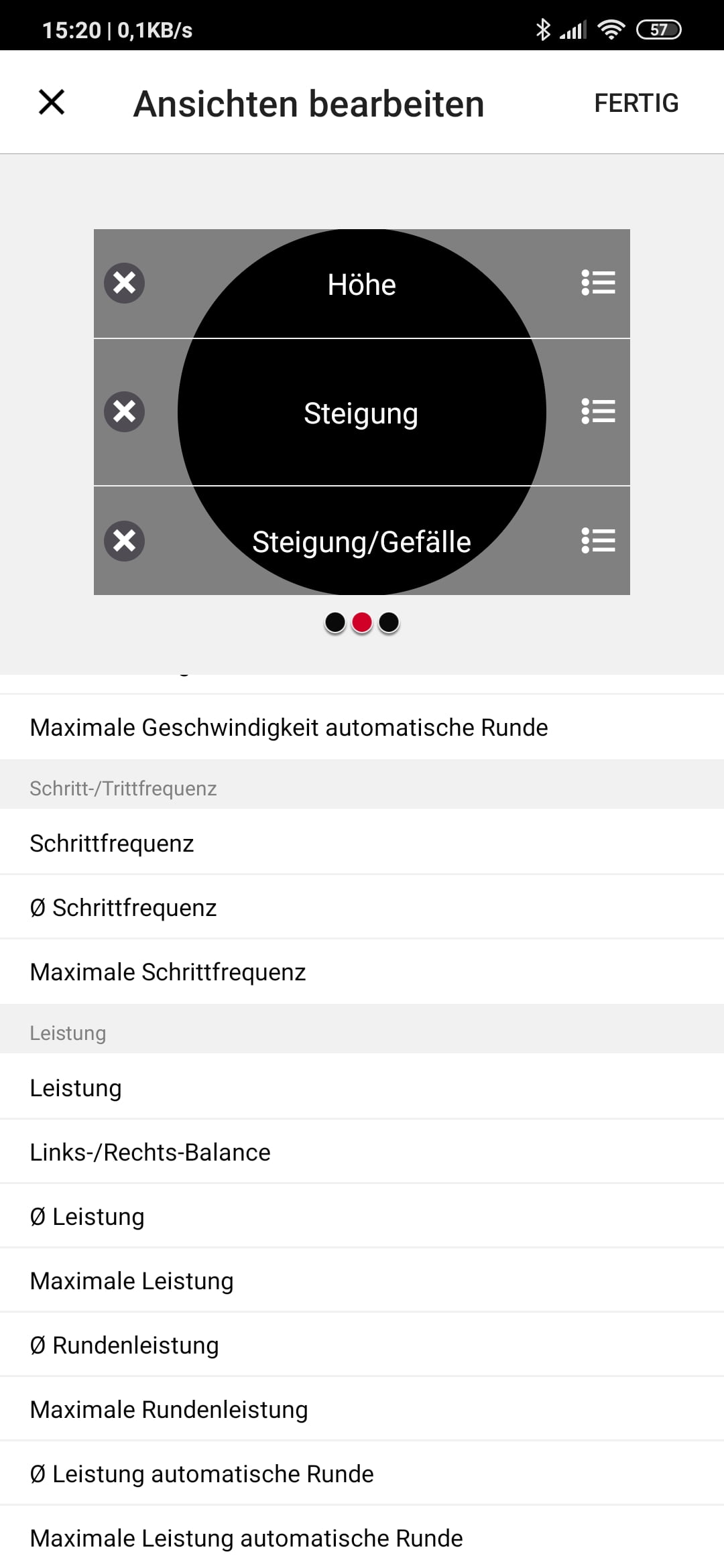
Task: Pick Maximale Leistung
Action: coord(132,1281)
